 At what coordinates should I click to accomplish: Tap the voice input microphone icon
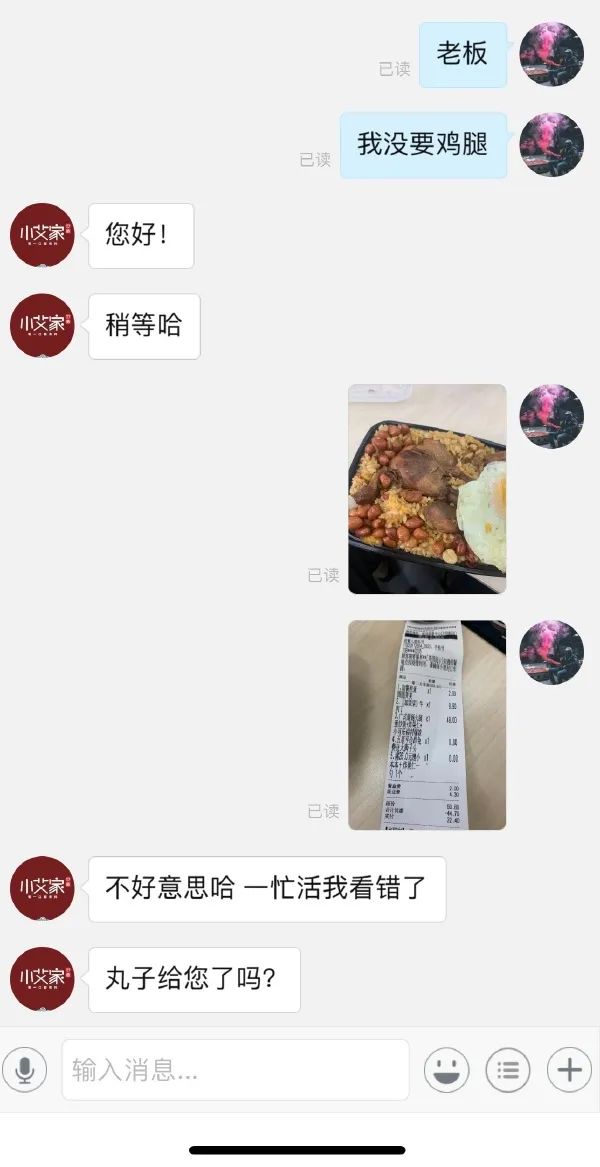(x=26, y=1071)
